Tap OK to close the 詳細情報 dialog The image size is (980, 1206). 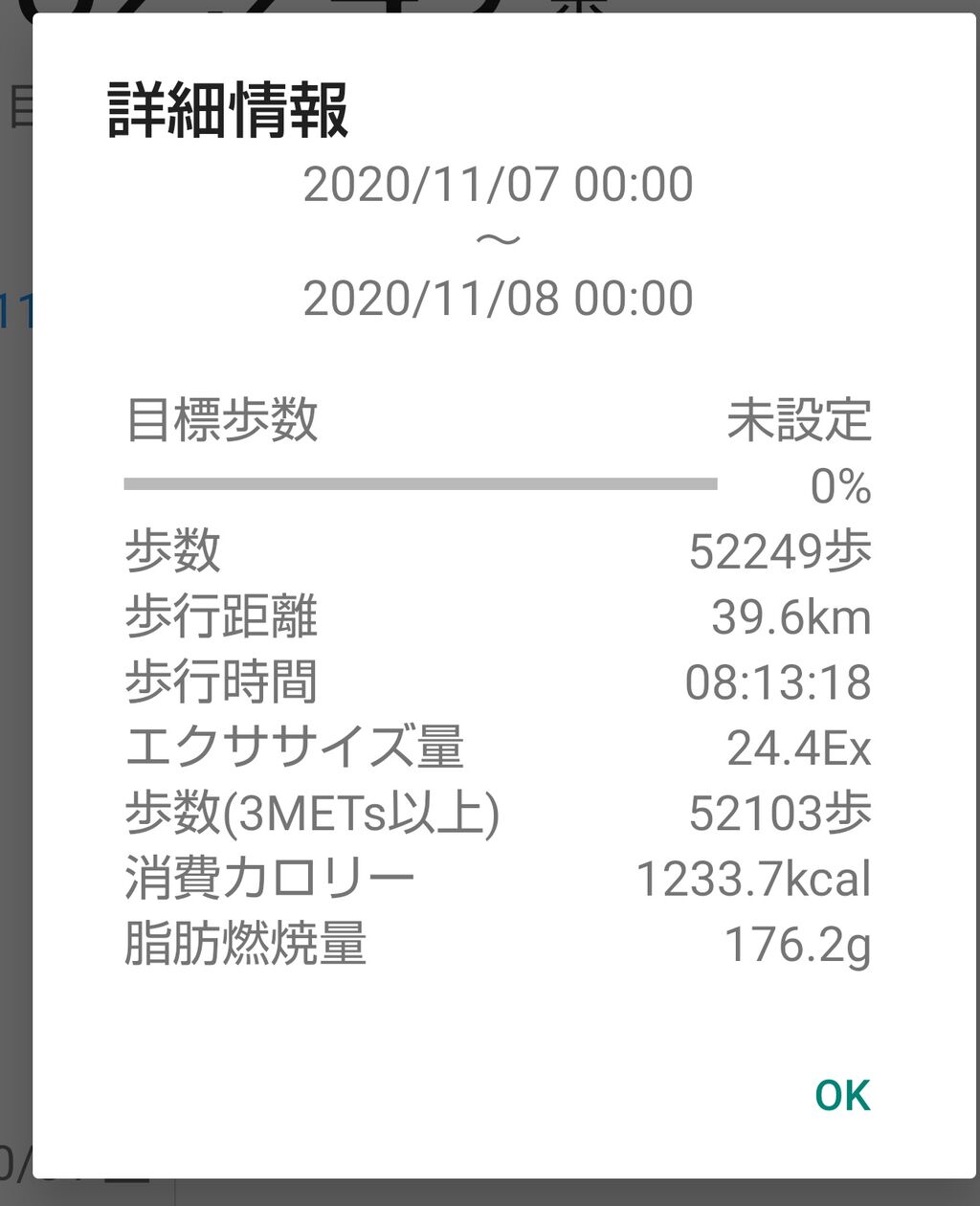click(842, 1096)
